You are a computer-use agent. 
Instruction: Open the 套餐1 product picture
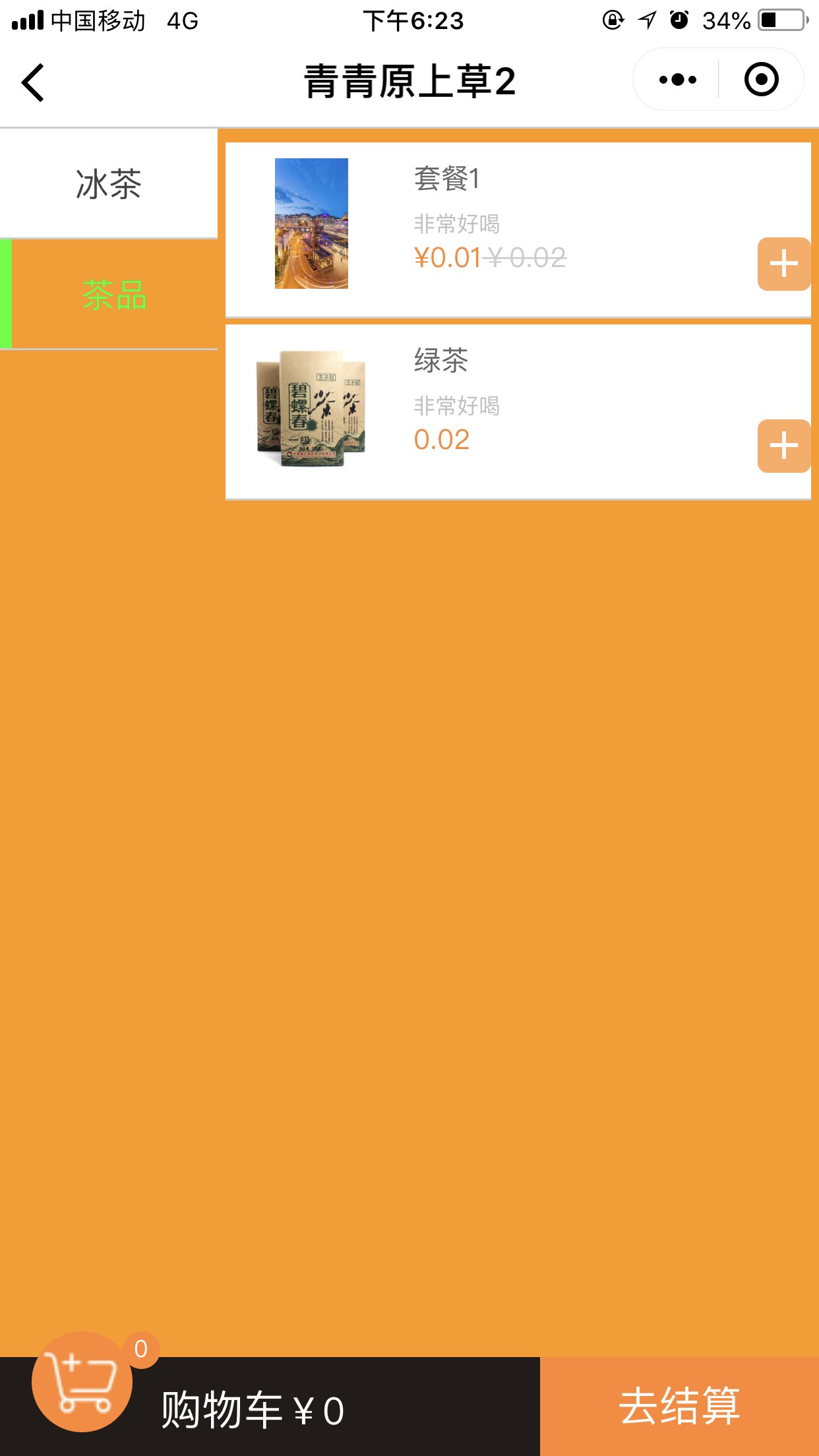311,224
